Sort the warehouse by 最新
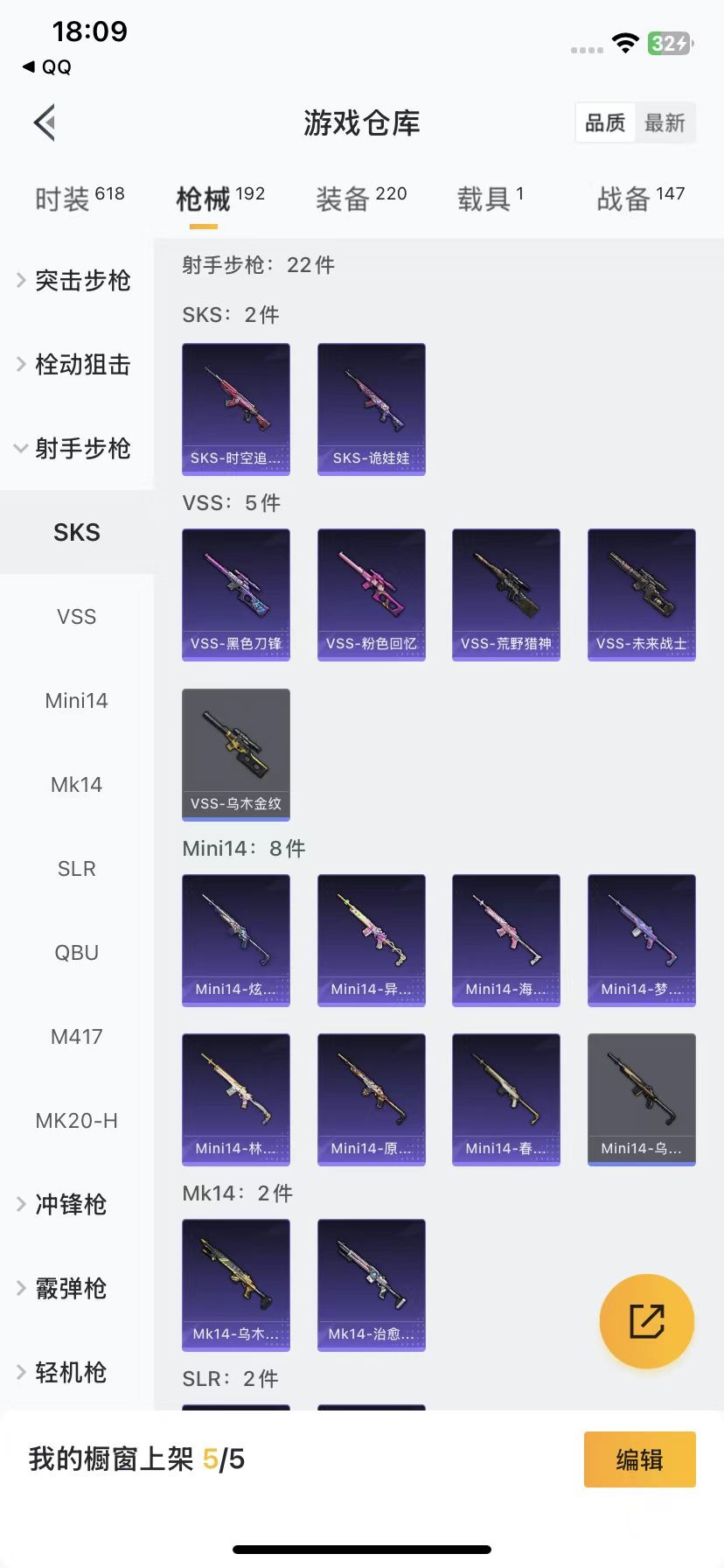This screenshot has width=724, height=1568. point(665,122)
